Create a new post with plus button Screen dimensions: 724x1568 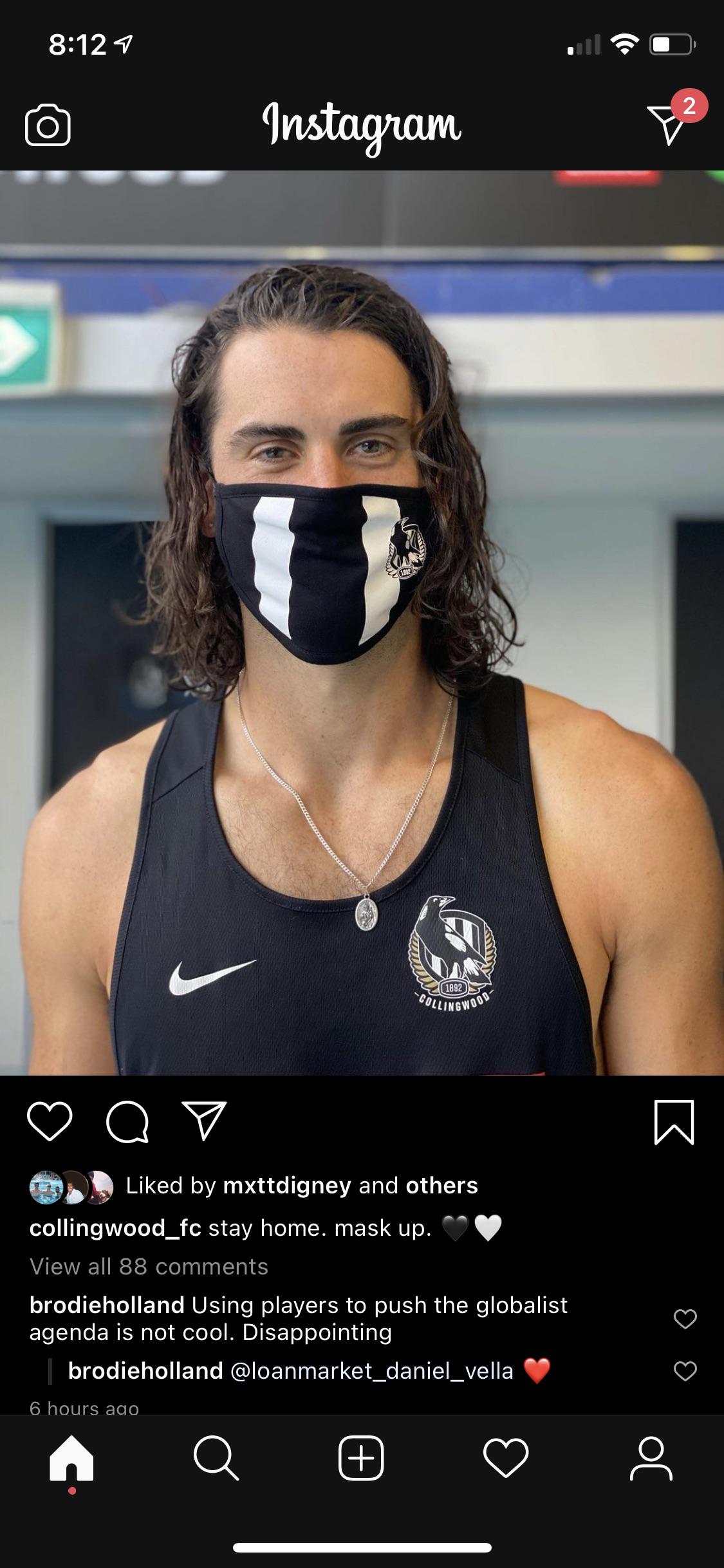pyautogui.click(x=361, y=1458)
